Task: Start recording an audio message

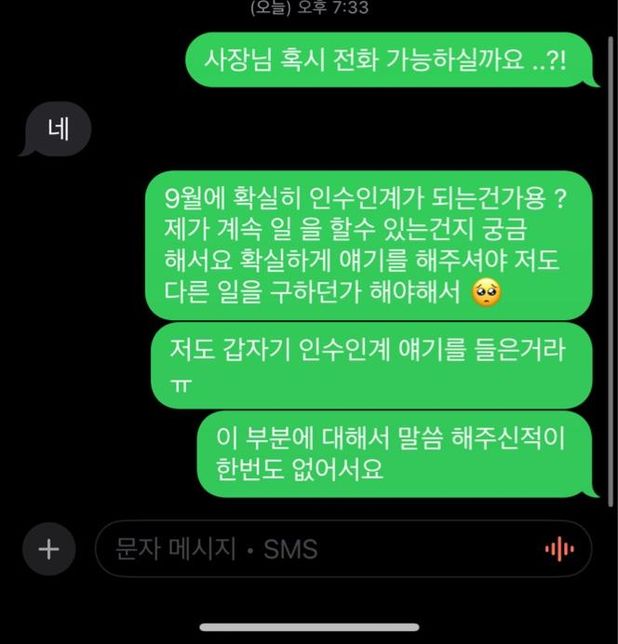Action: 559,549
